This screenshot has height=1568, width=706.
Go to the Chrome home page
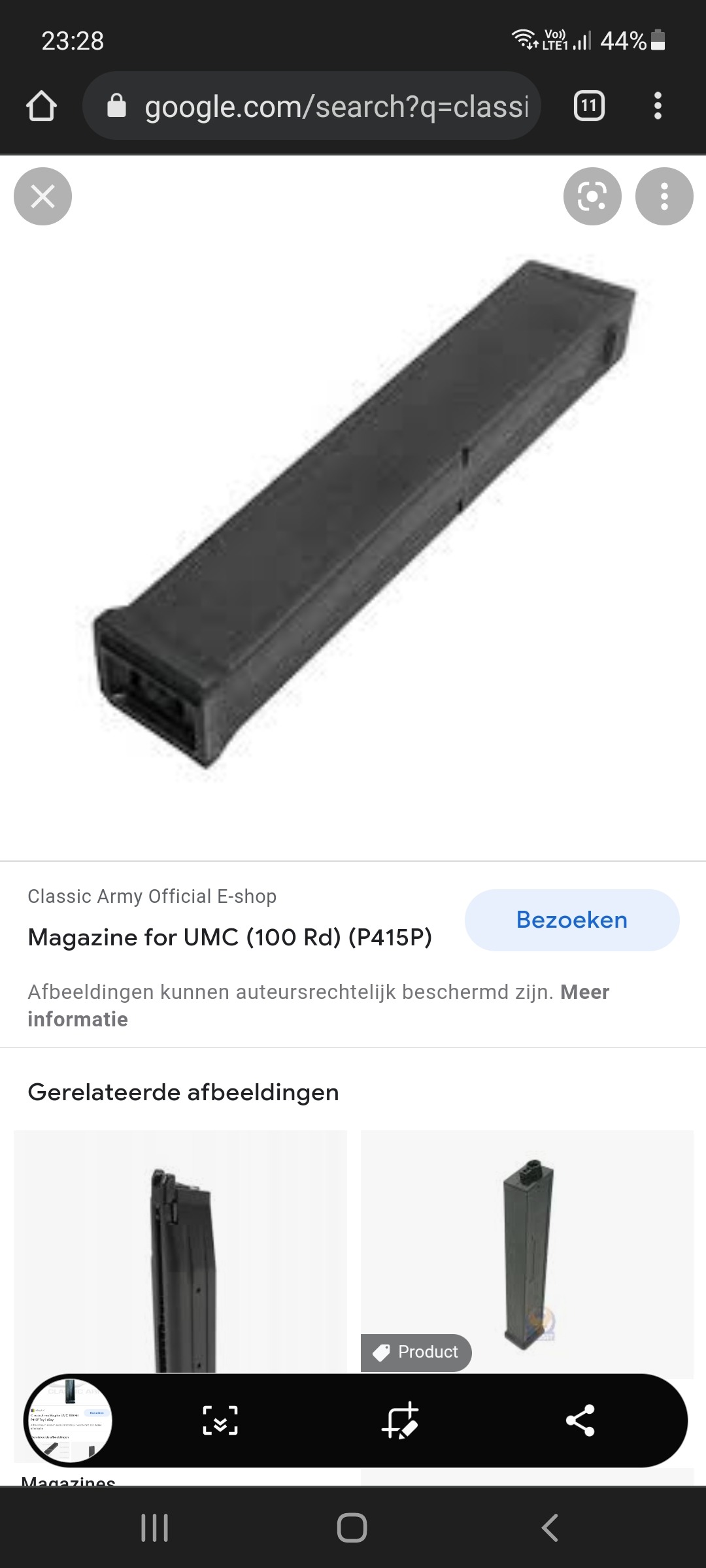coord(42,106)
